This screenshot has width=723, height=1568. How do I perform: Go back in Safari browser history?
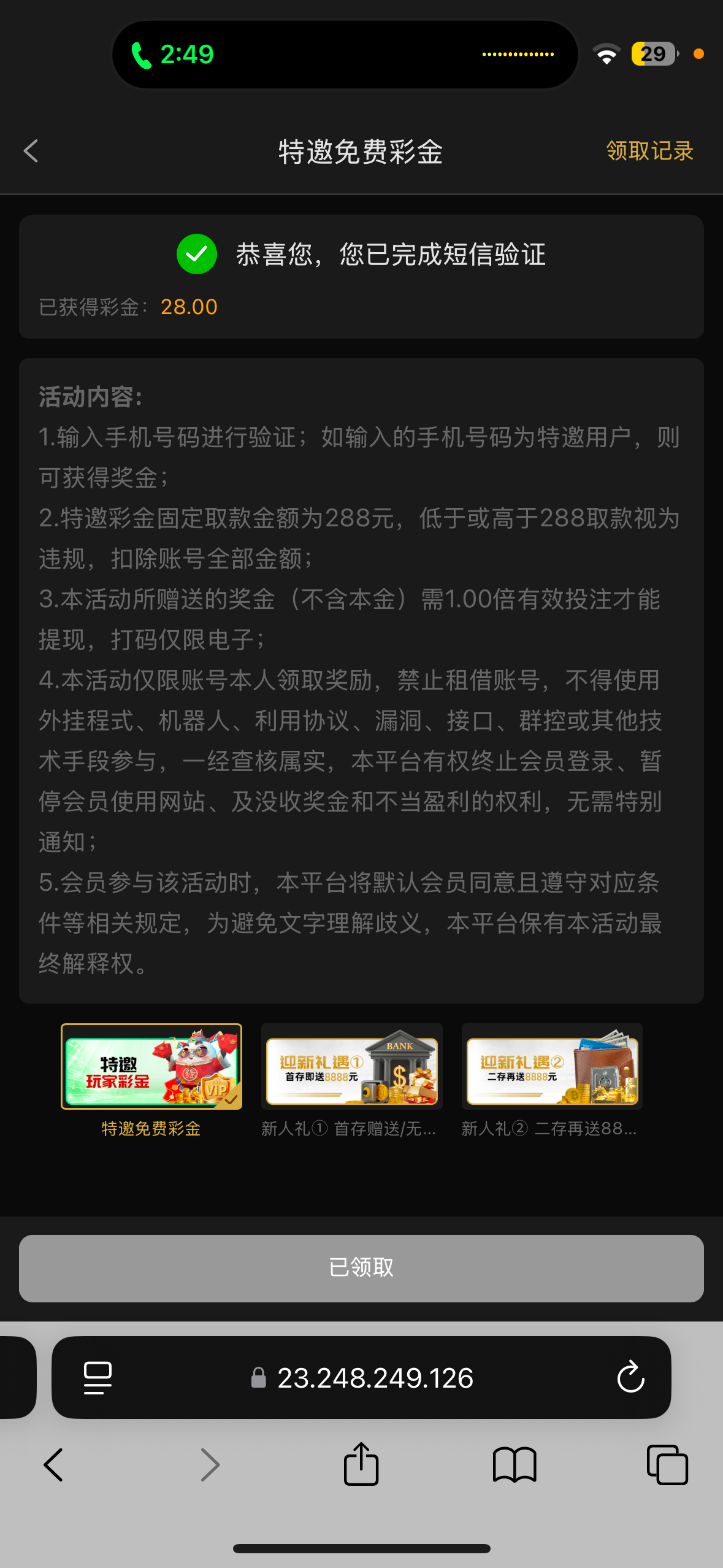pyautogui.click(x=53, y=1465)
